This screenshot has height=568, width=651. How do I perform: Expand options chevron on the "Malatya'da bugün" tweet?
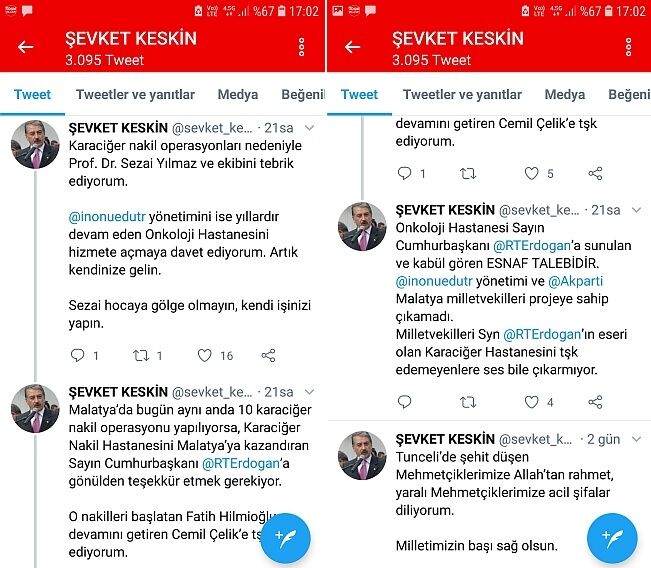coord(309,392)
